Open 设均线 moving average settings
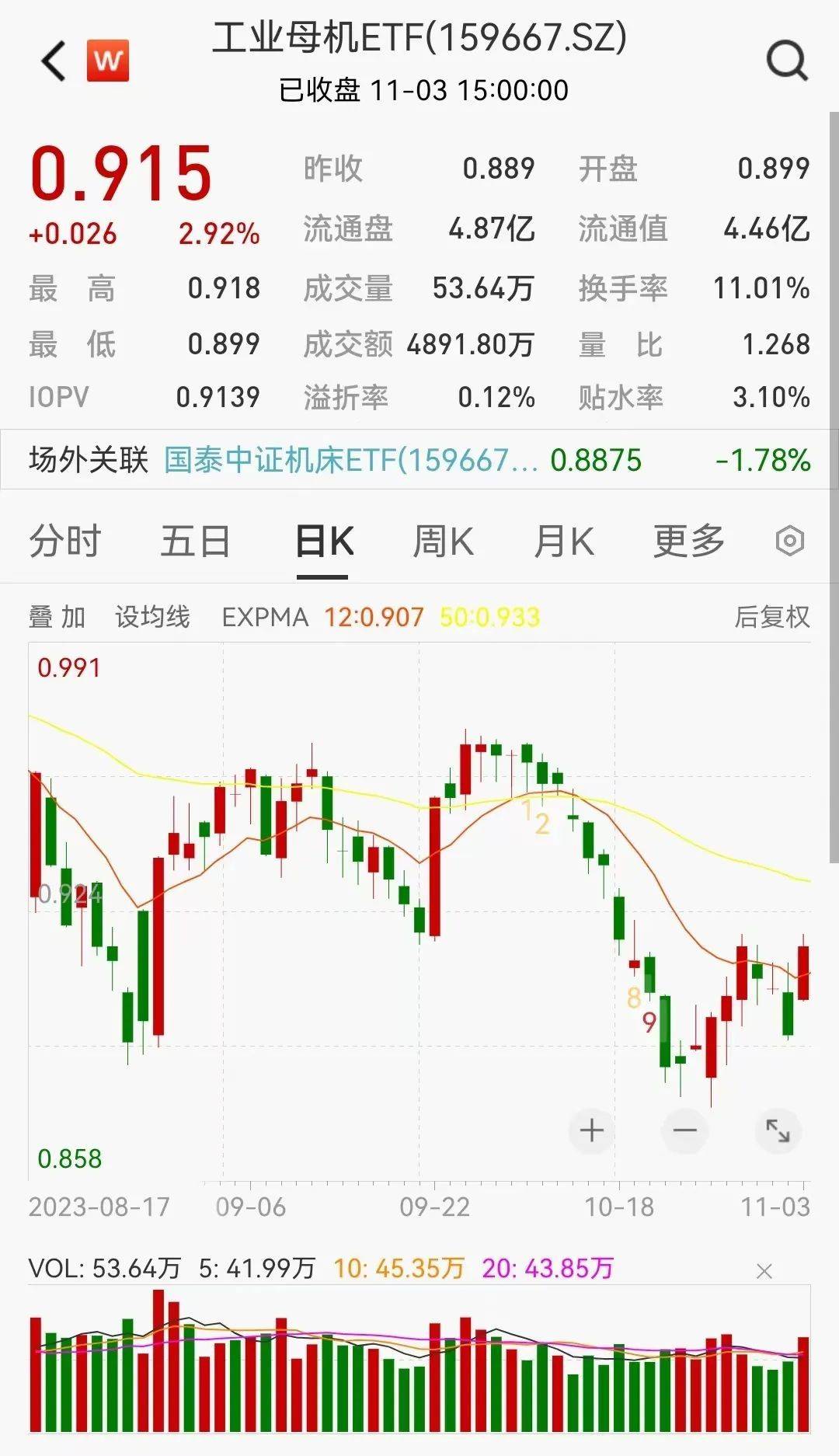The height and width of the screenshot is (1456, 839). (152, 617)
